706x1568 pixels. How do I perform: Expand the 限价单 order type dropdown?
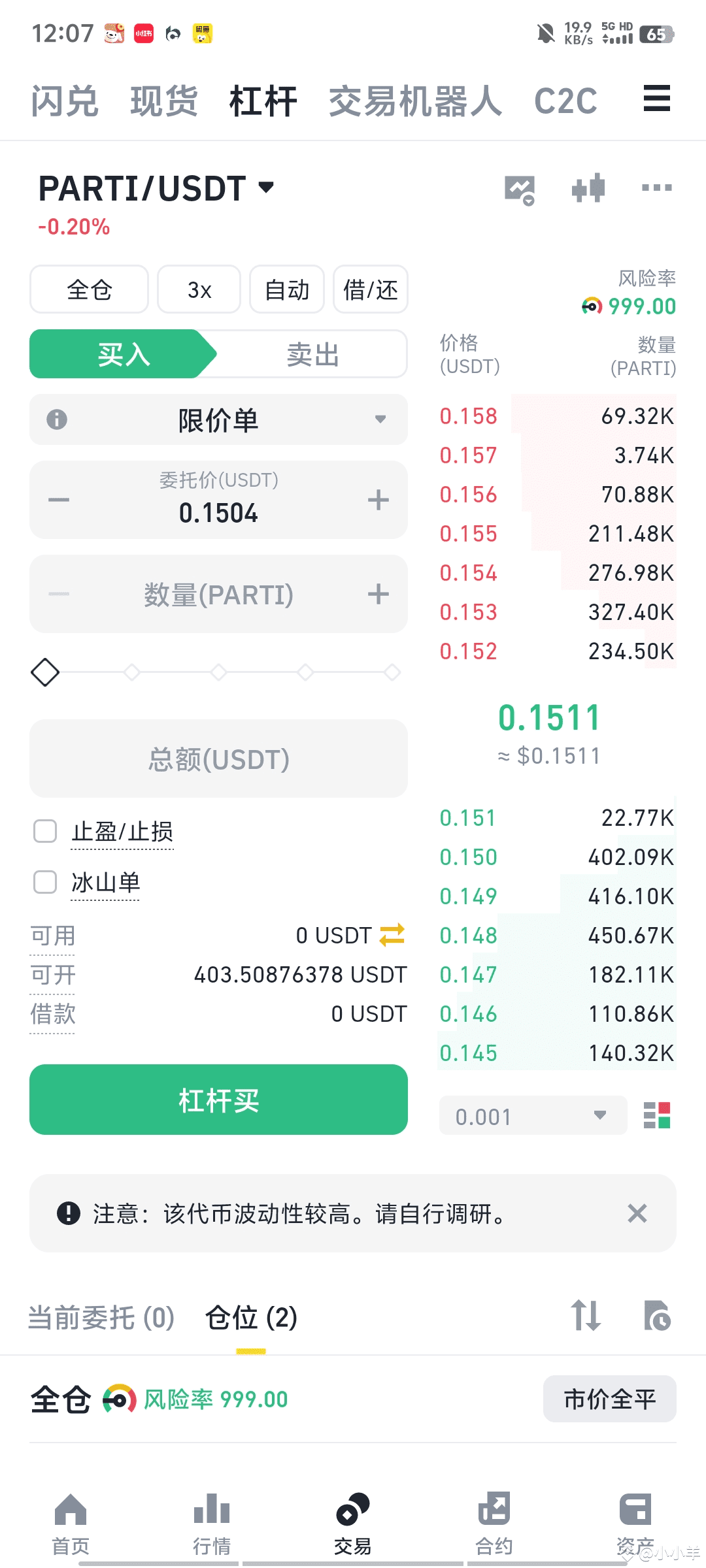[218, 419]
